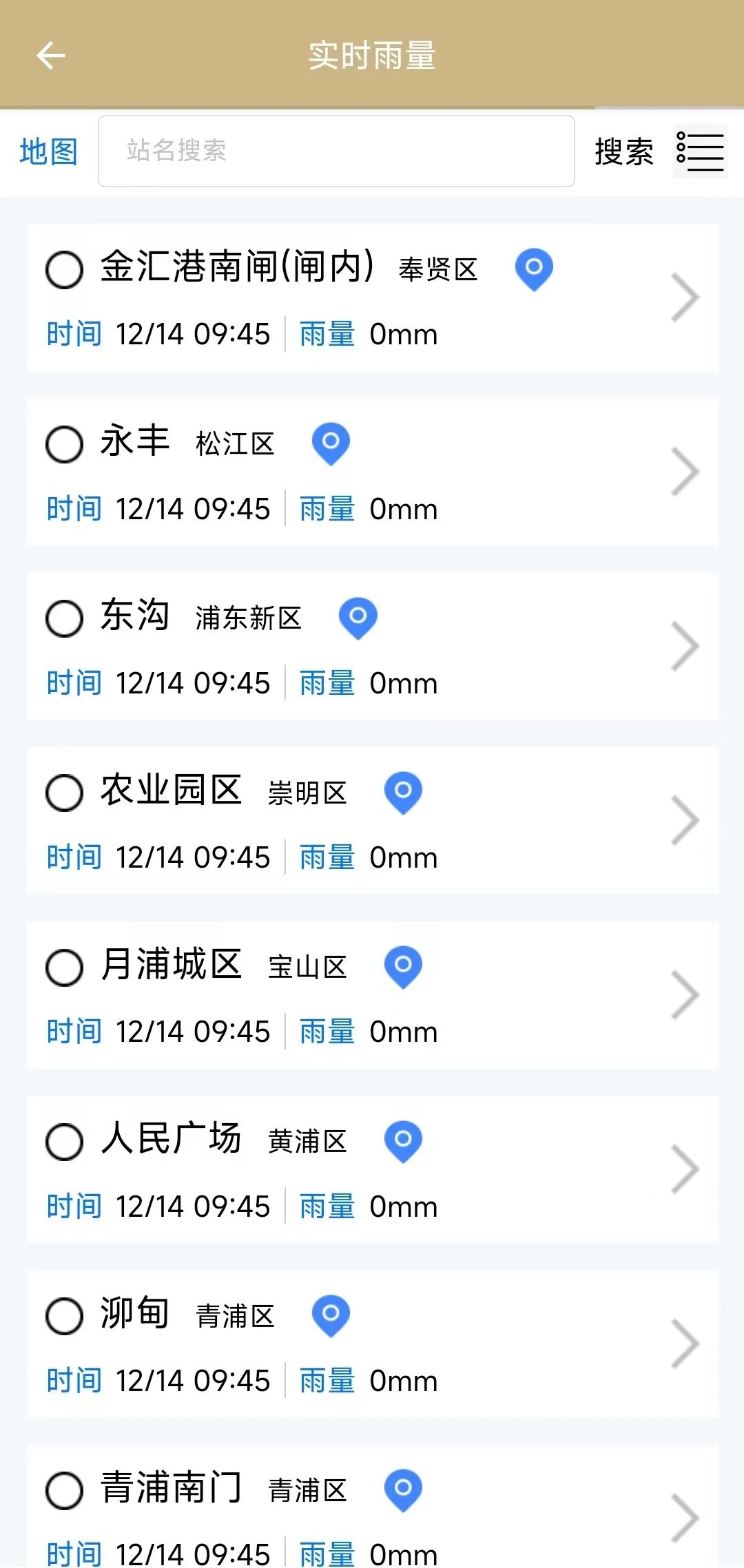Focus the 站名搜索 search field

pos(336,151)
